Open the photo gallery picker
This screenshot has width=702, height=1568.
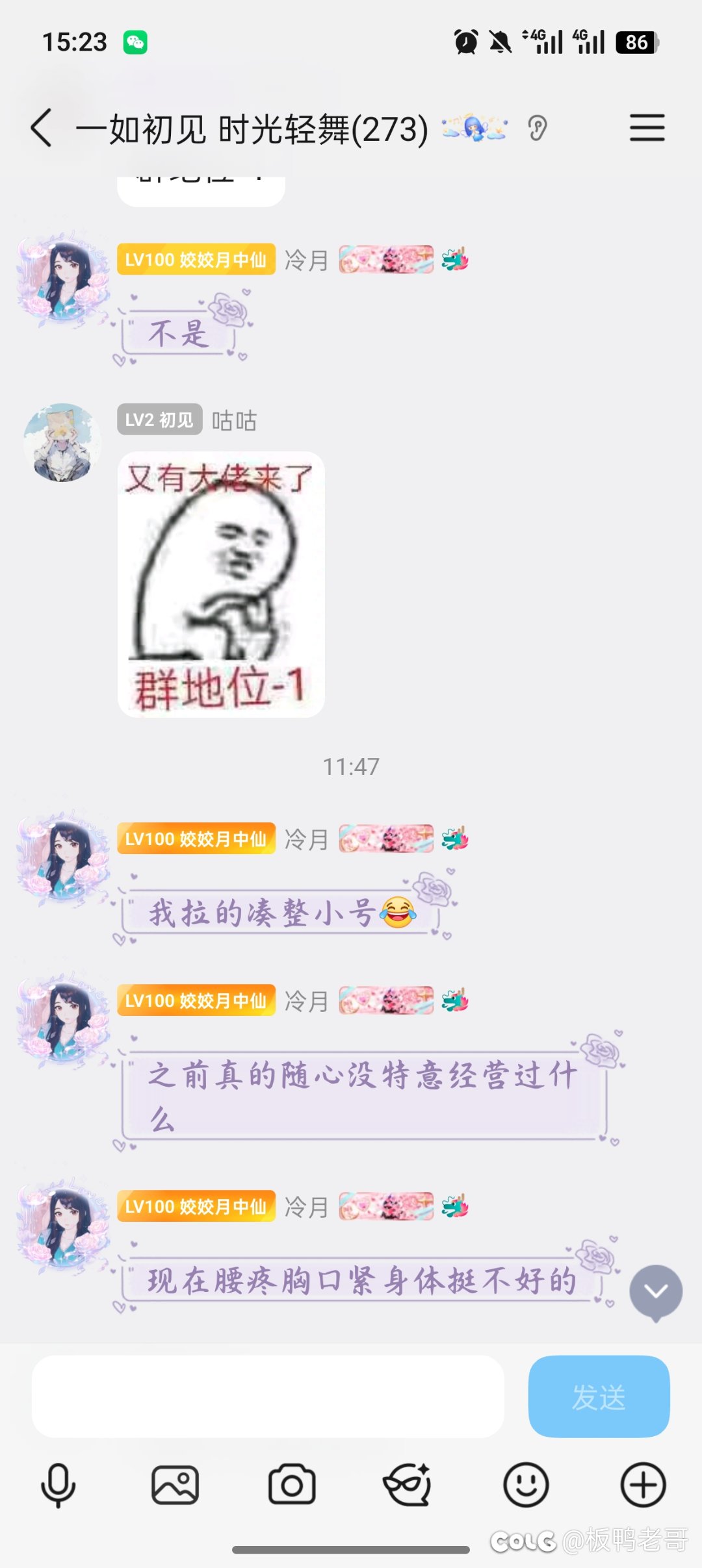pyautogui.click(x=175, y=1485)
